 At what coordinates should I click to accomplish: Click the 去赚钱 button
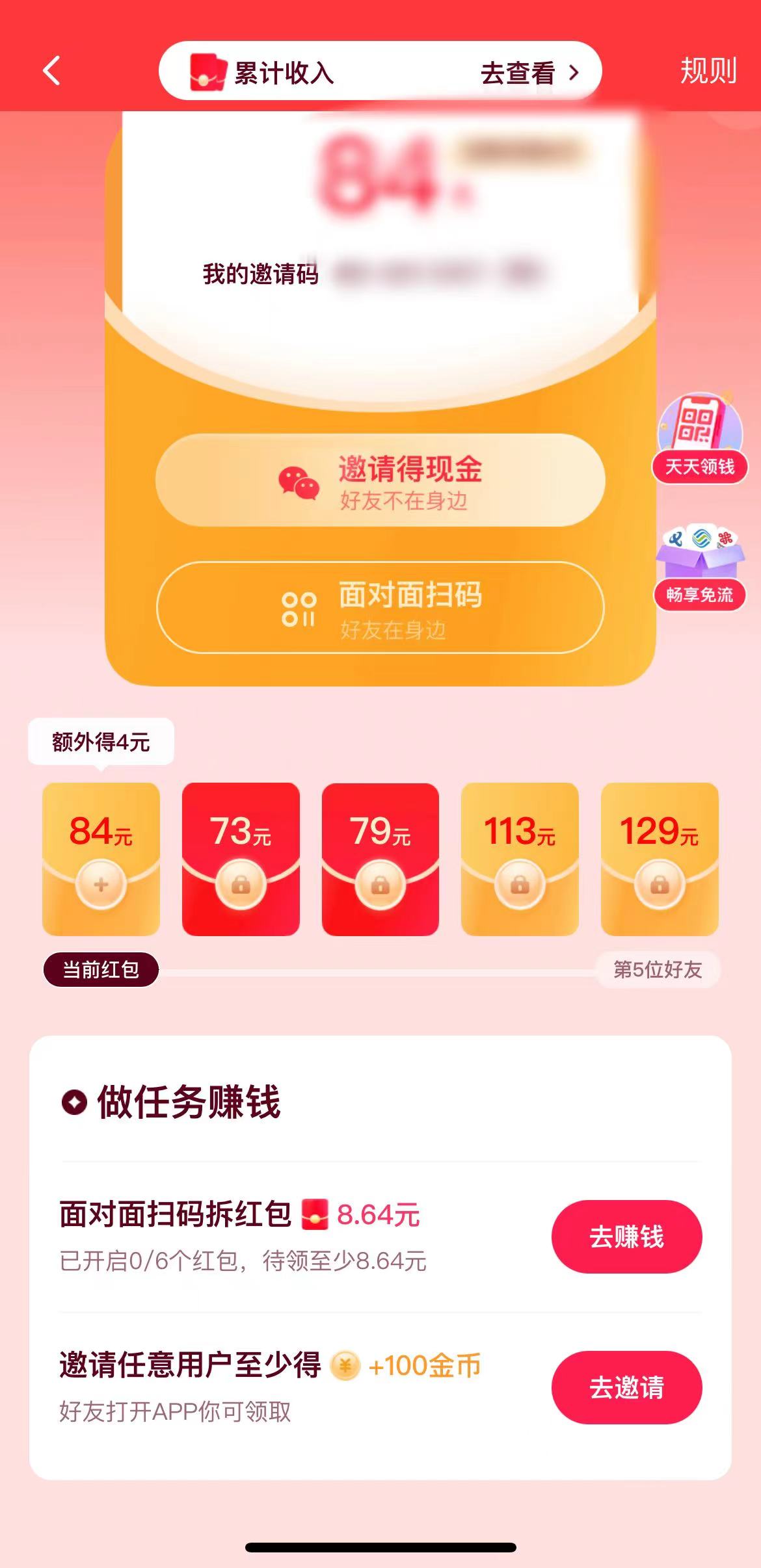point(626,1235)
